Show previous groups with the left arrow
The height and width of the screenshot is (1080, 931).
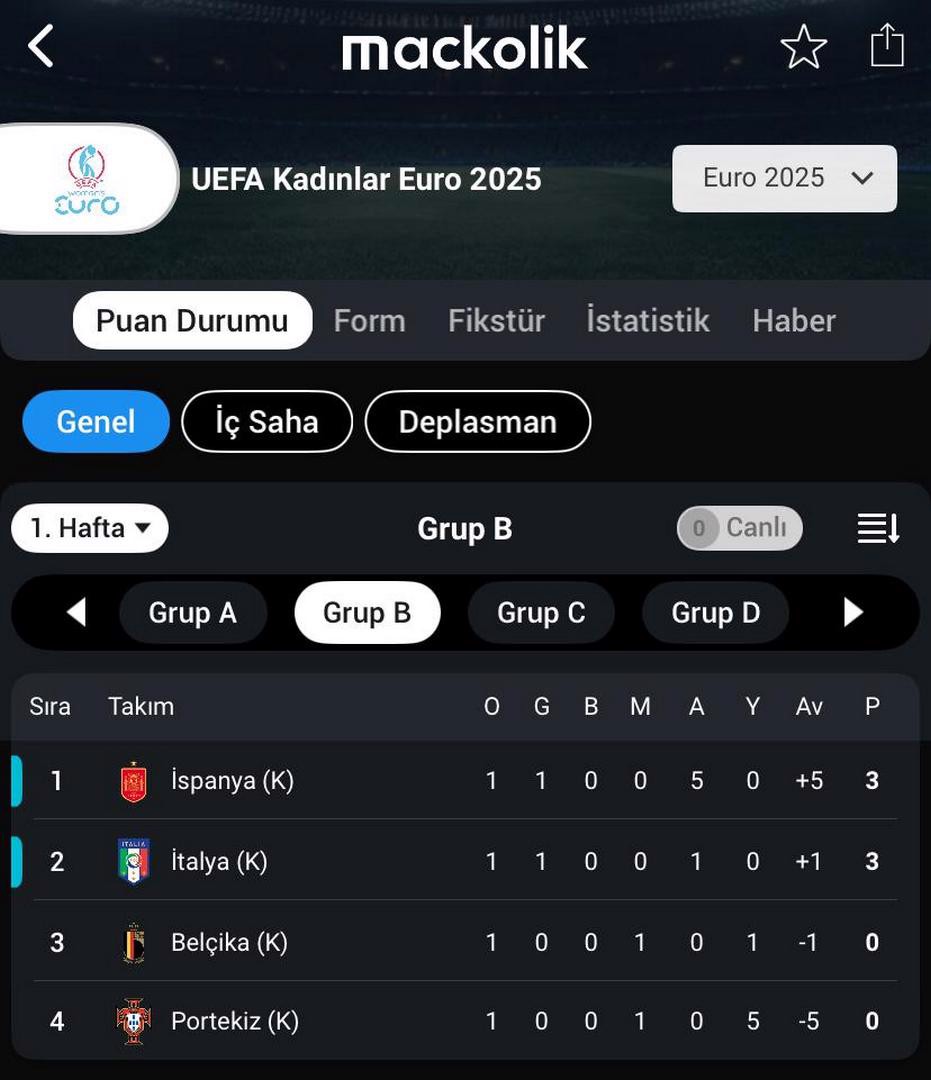[x=76, y=613]
